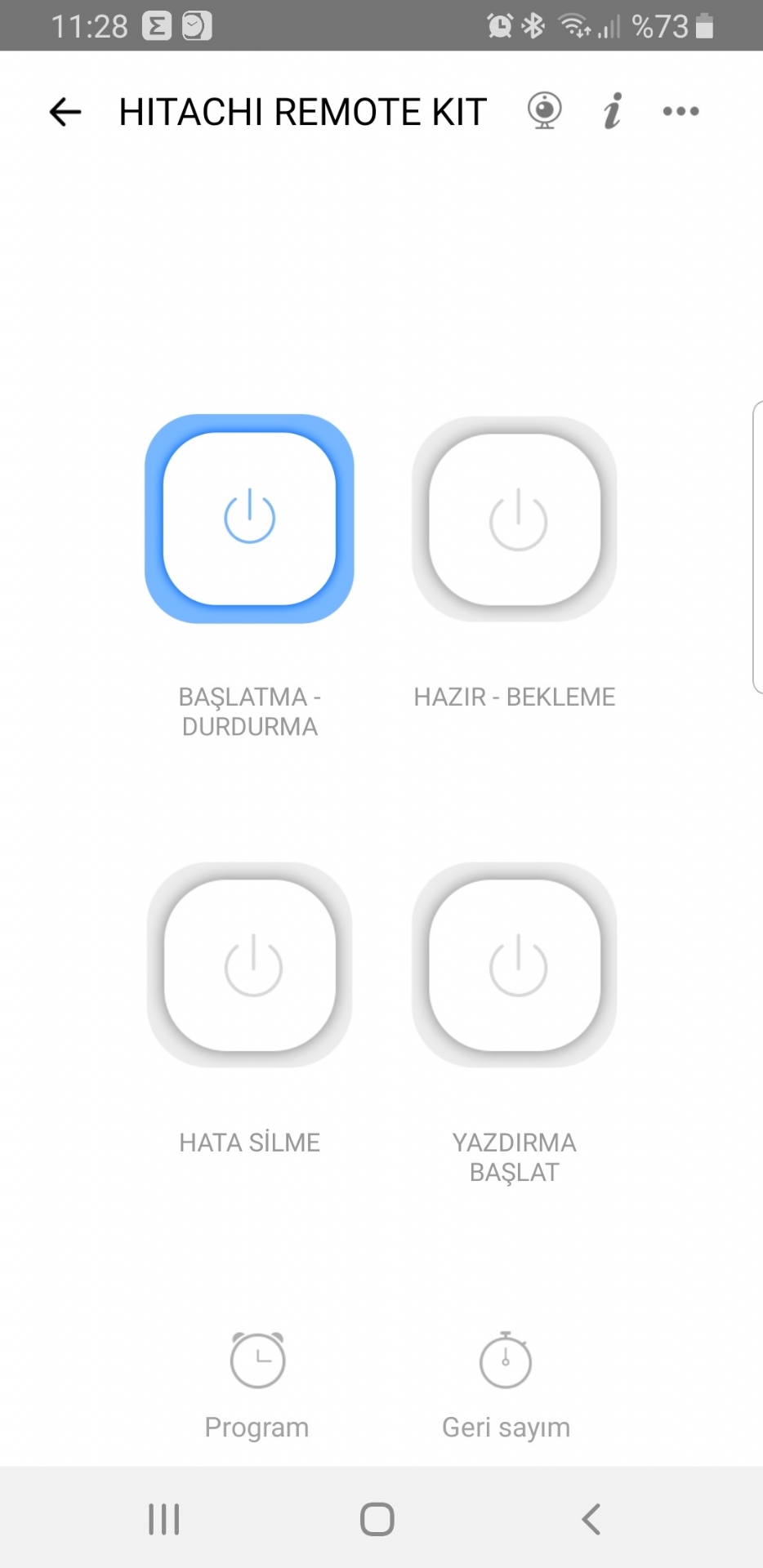Toggle the HATA SİLME power switch
The image size is (763, 1568).
249,964
